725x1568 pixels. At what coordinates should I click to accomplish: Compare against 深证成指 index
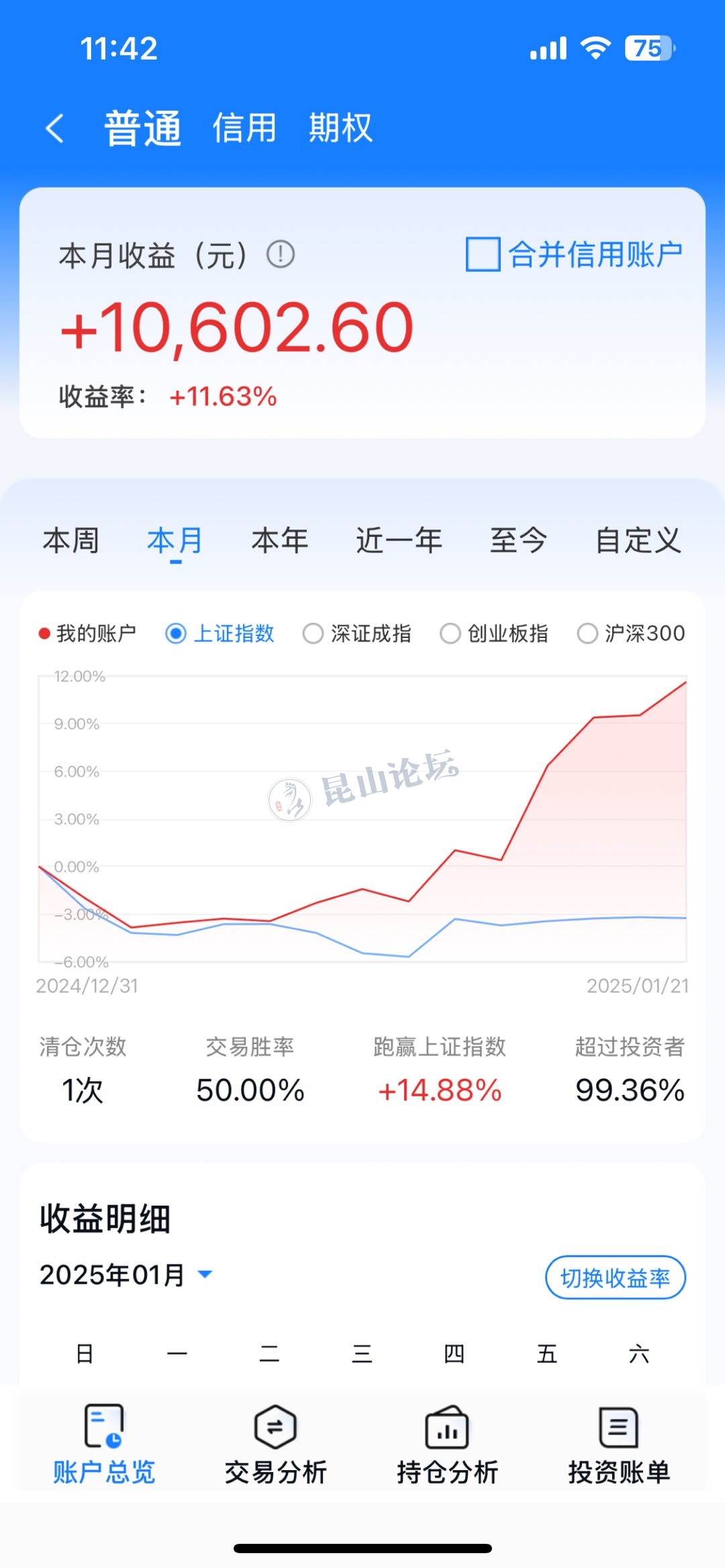[313, 633]
